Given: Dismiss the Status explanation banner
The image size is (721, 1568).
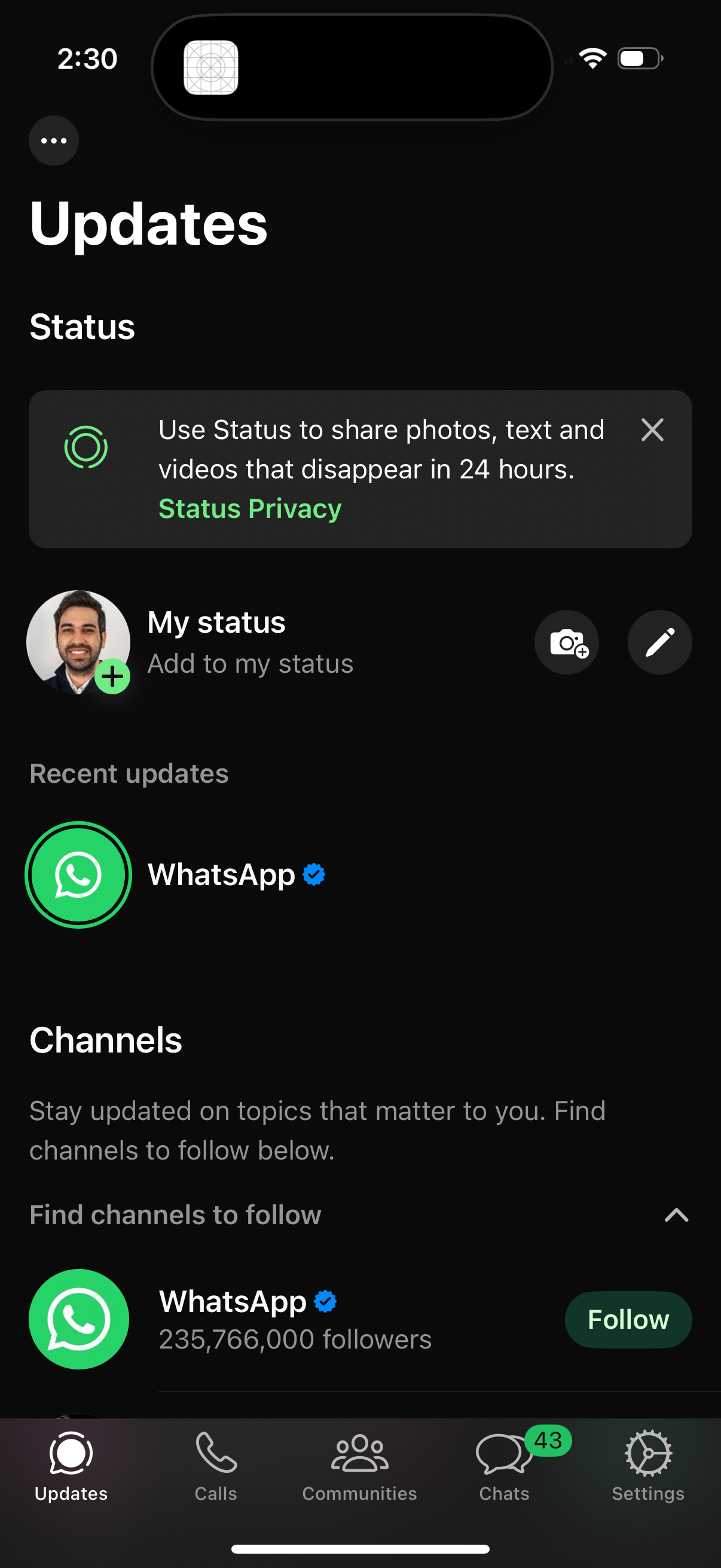Looking at the screenshot, I should [x=652, y=431].
